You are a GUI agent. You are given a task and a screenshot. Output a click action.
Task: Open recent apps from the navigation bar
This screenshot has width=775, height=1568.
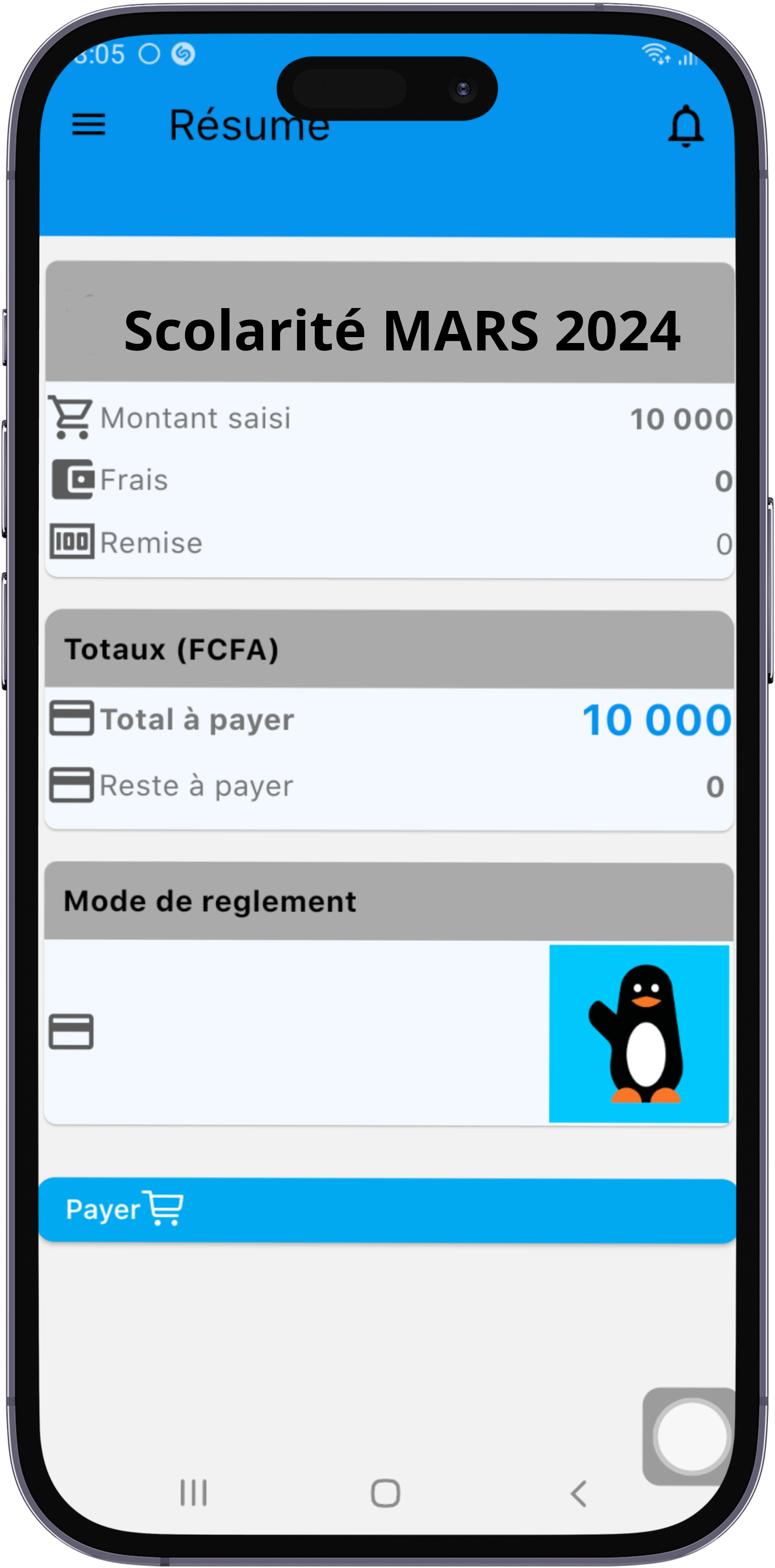click(194, 1493)
